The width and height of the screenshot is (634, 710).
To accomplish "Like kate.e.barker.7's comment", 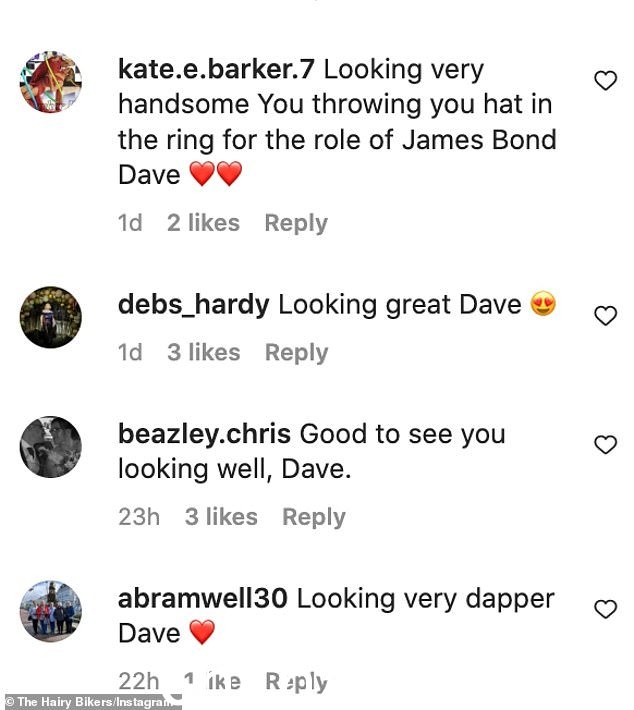I will pyautogui.click(x=605, y=81).
